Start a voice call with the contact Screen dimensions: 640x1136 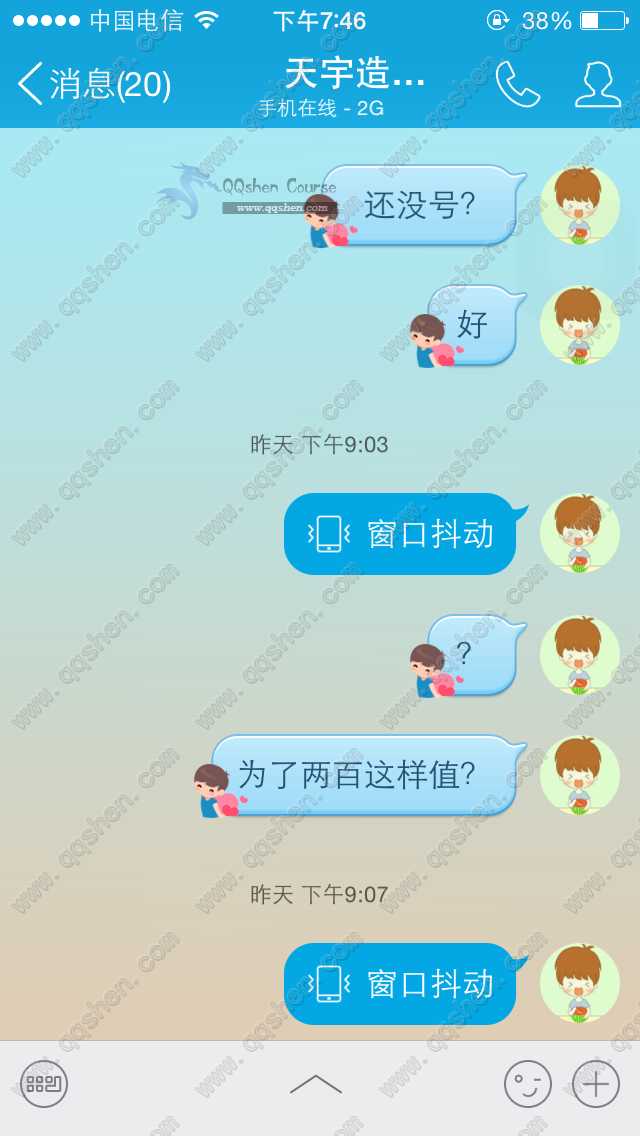point(517,84)
